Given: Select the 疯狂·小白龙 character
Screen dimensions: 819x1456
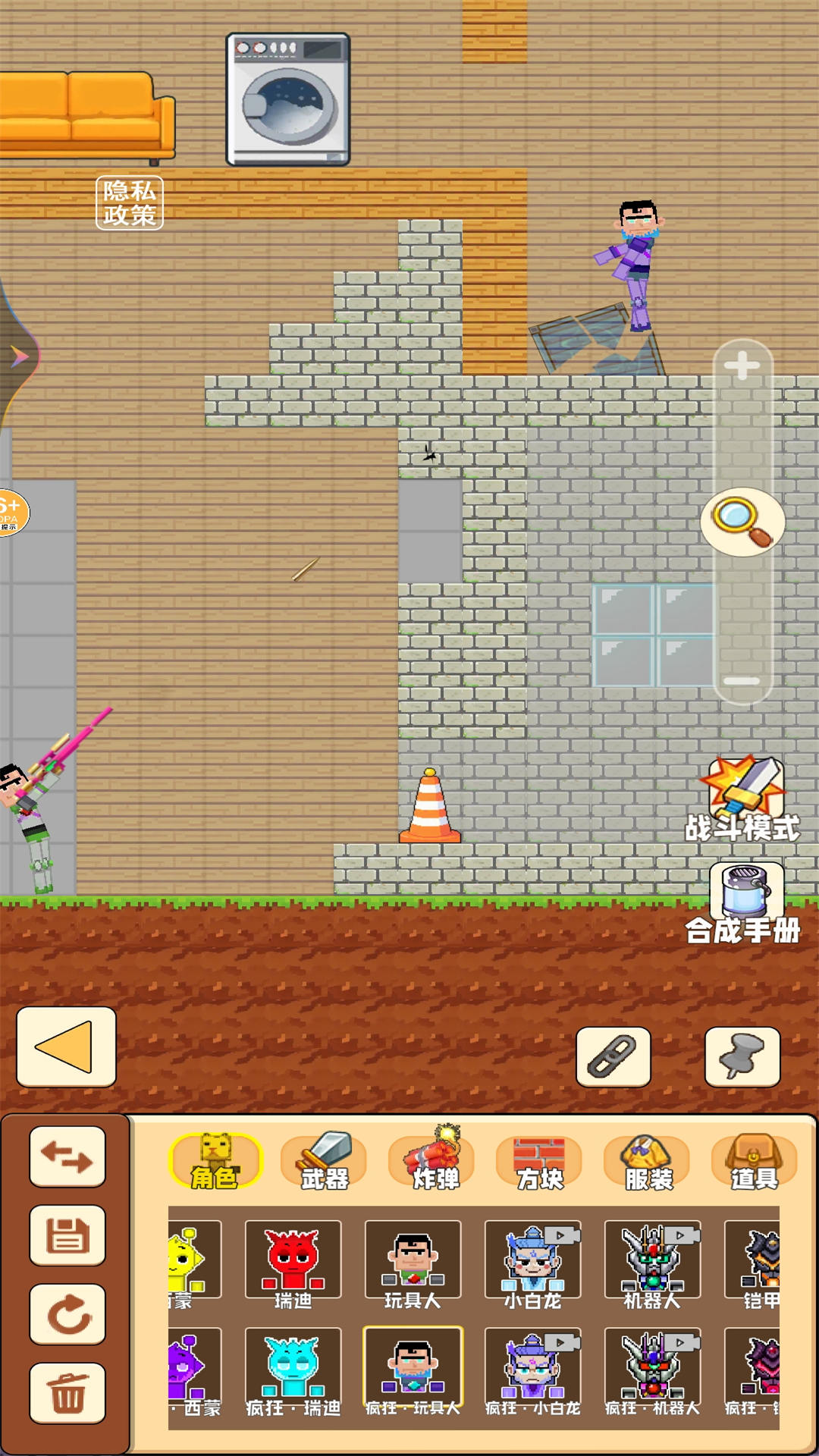Looking at the screenshot, I should coord(532,1372).
